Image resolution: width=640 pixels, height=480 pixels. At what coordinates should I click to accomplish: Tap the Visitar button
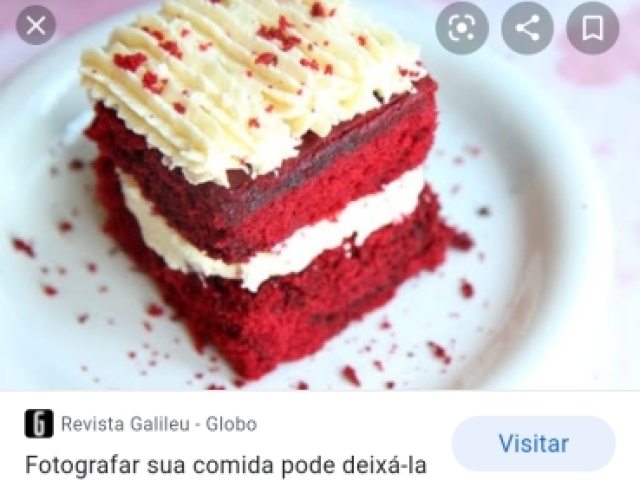(x=533, y=443)
